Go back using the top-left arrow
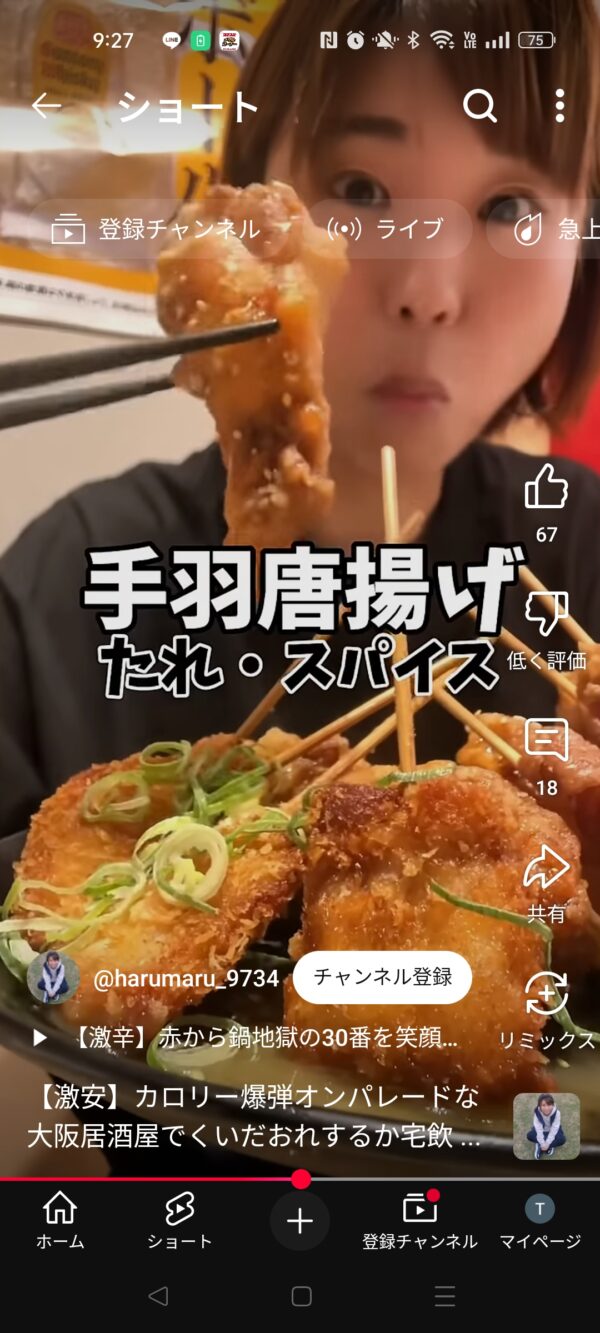The width and height of the screenshot is (600, 1333). click(46, 106)
